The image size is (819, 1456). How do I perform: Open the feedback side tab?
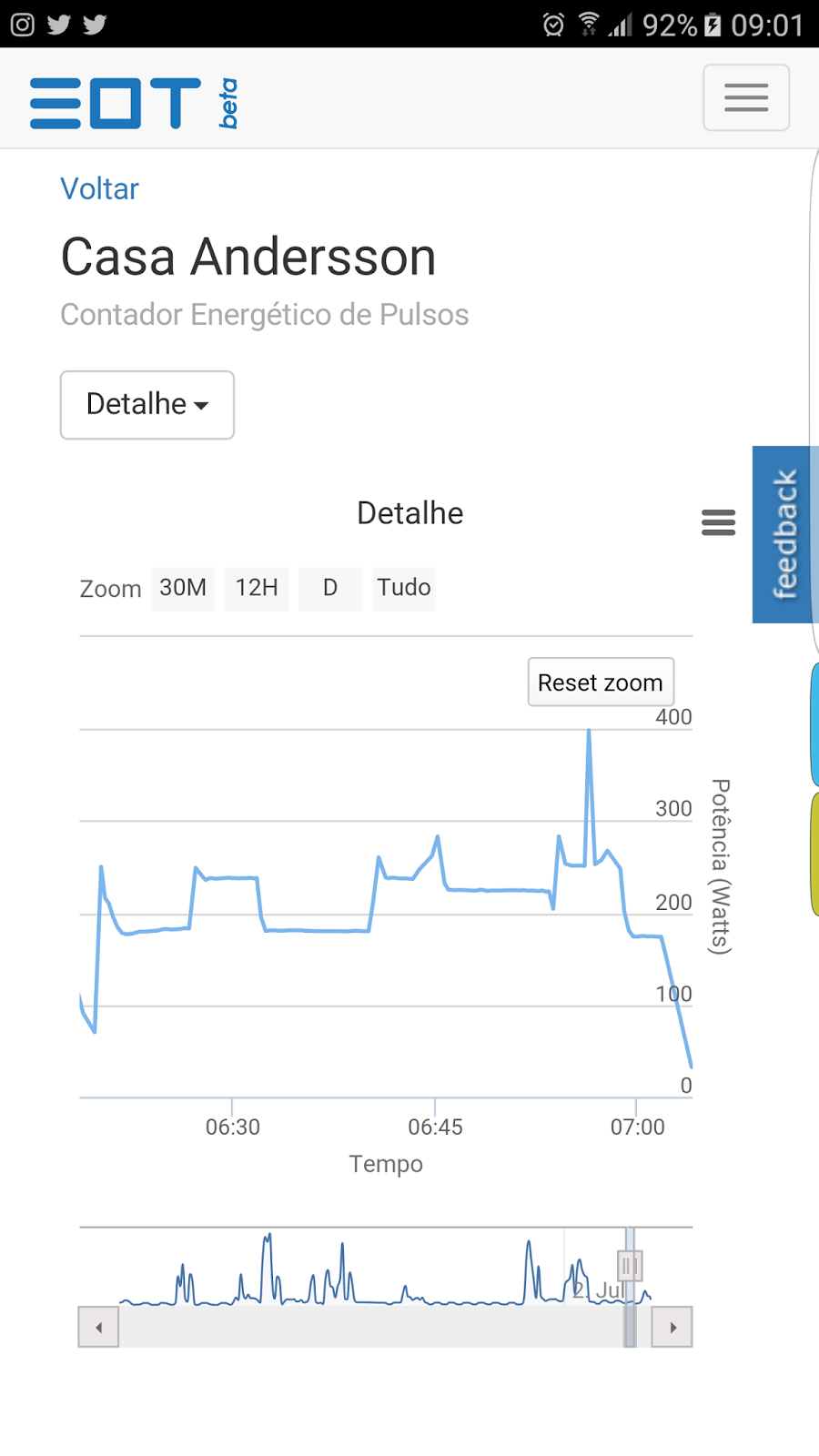click(x=783, y=534)
